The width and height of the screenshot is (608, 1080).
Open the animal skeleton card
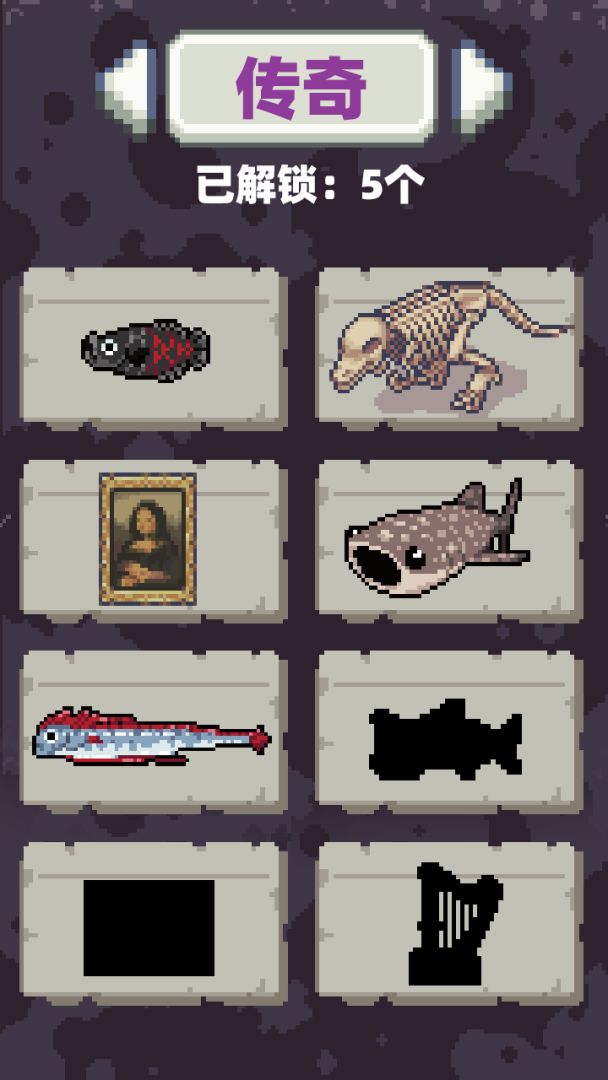pyautogui.click(x=449, y=349)
